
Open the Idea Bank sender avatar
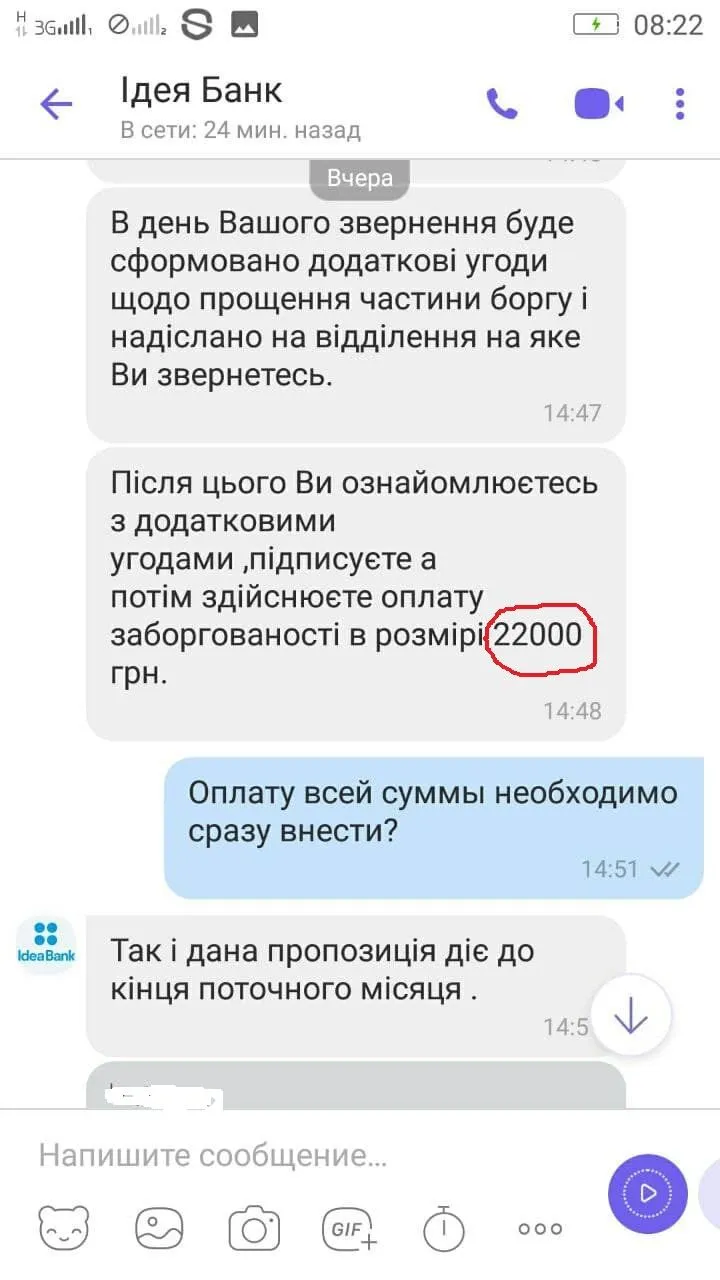46,945
